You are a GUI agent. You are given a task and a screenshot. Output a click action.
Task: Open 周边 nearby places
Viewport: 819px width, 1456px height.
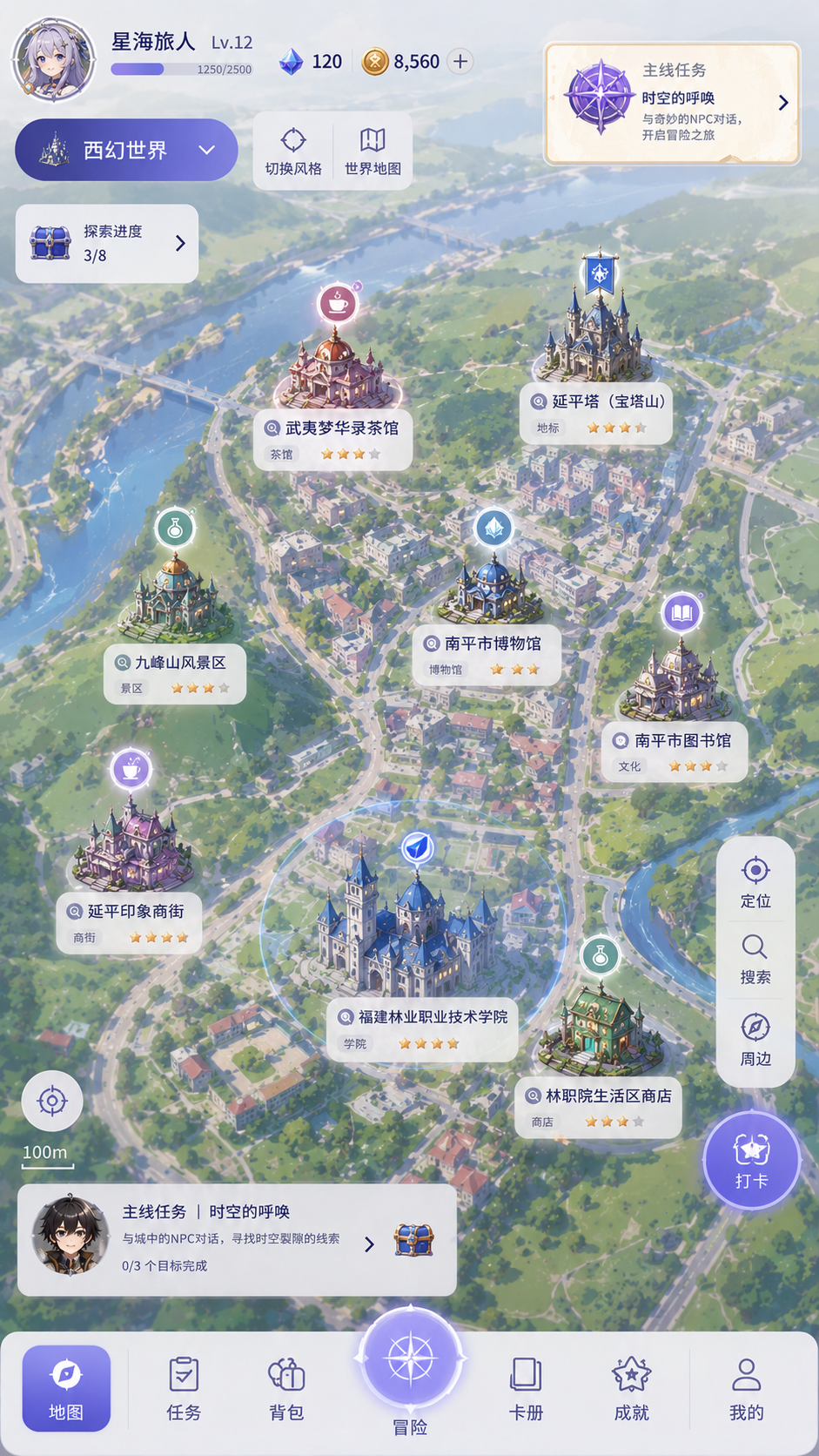click(x=755, y=1039)
